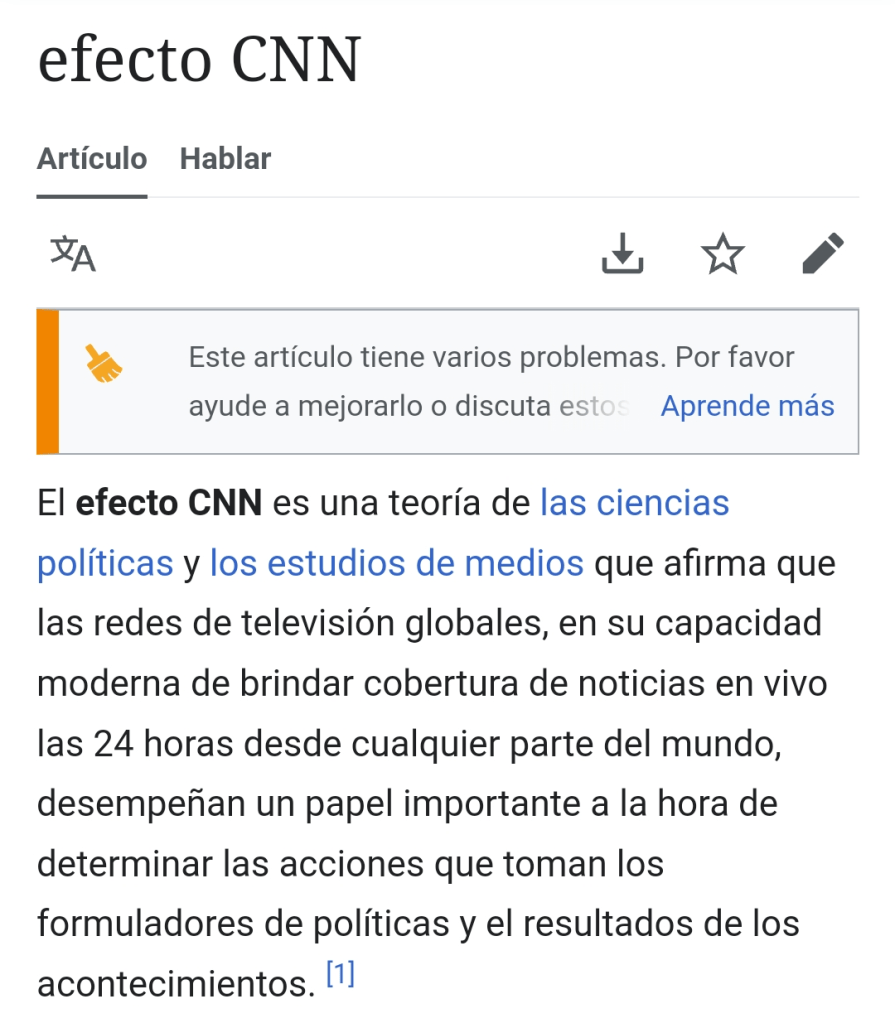Select the Artículo tab
The image size is (895, 1023).
(x=92, y=159)
